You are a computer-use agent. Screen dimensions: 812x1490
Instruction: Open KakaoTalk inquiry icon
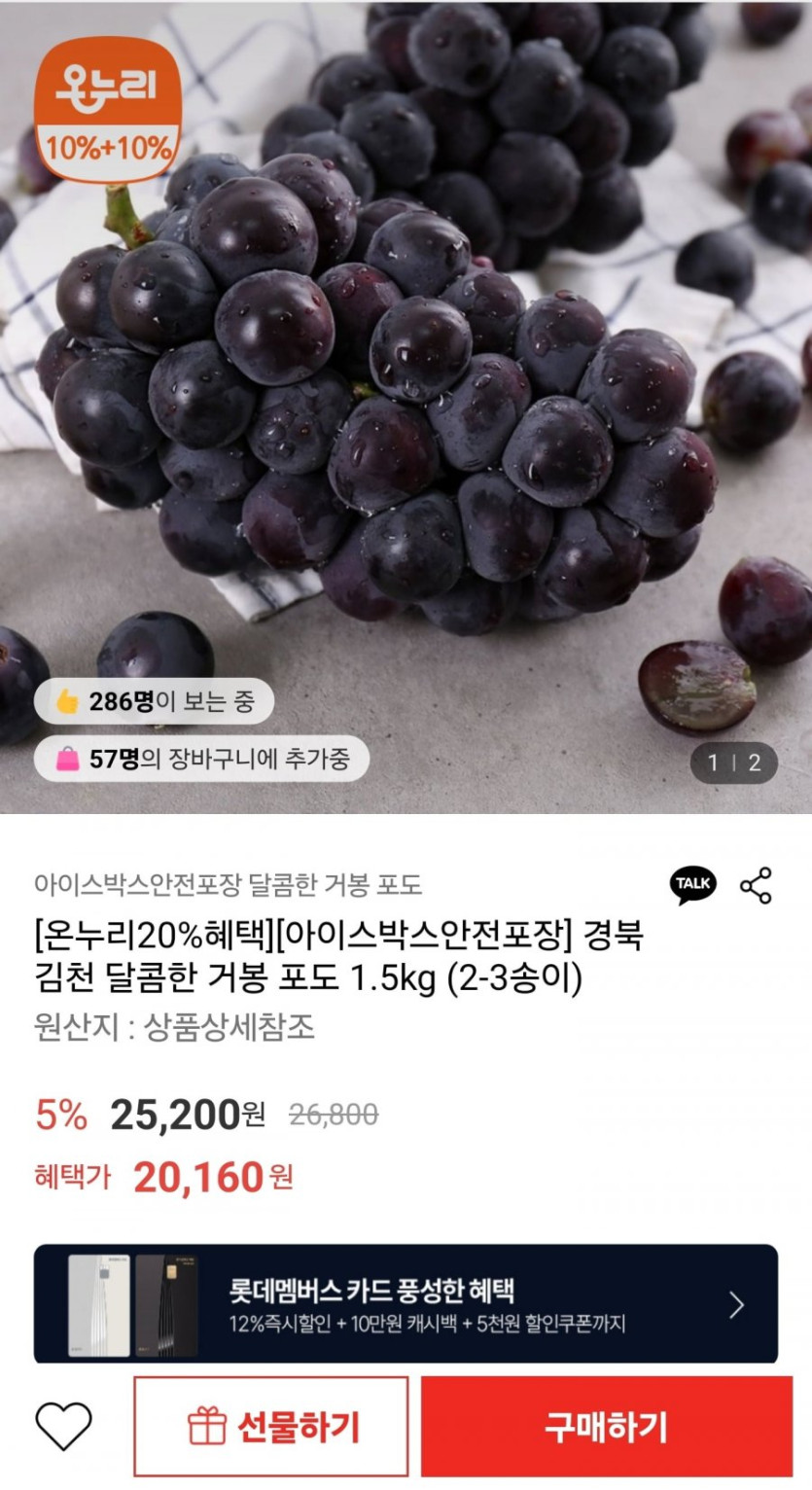pyautogui.click(x=692, y=884)
